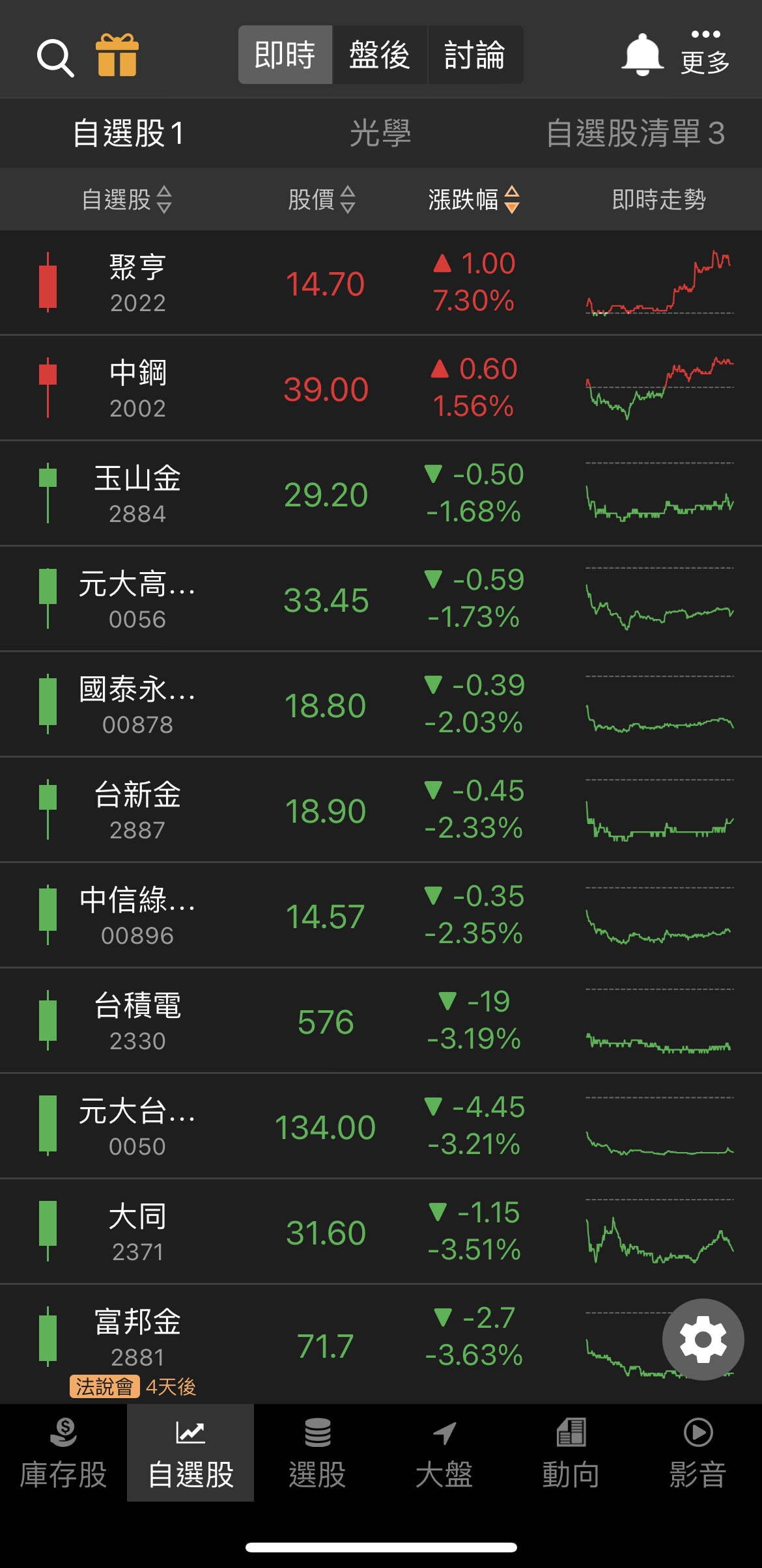762x1568 pixels.
Task: Open 自選股清單3 watchlist
Action: coord(635,133)
